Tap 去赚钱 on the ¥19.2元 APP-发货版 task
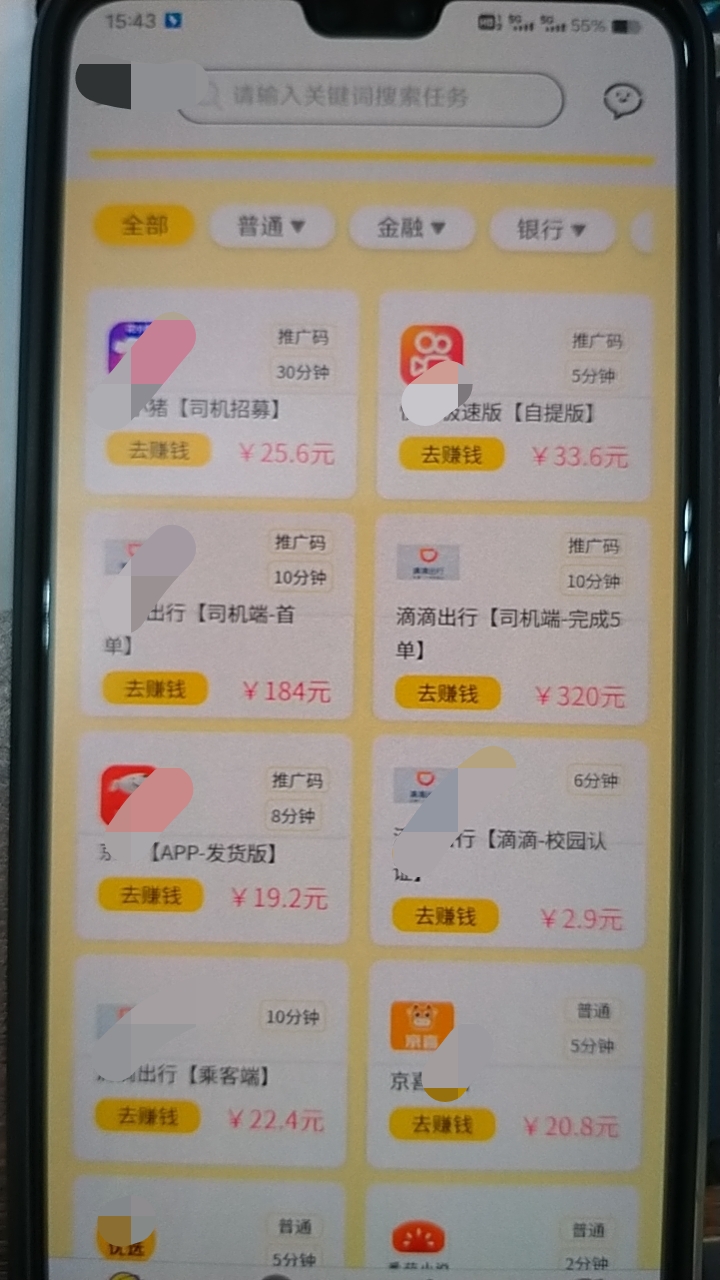 click(x=151, y=895)
